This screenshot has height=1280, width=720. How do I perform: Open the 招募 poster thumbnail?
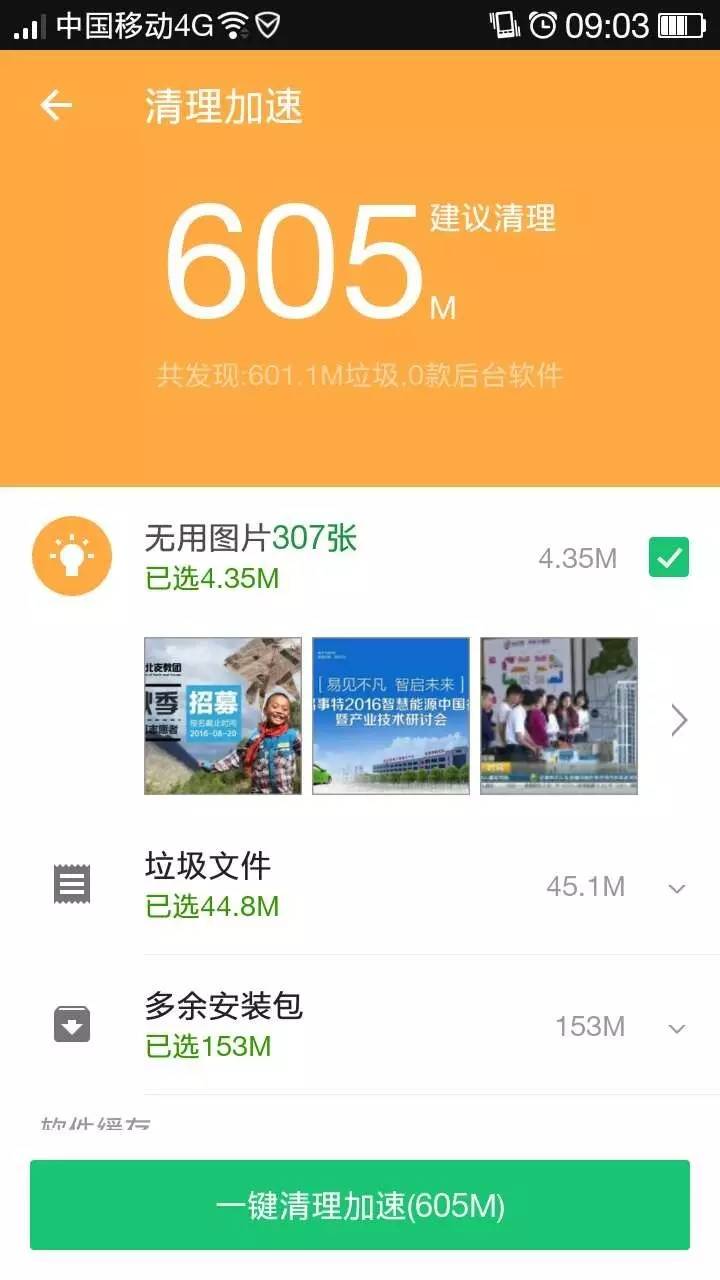pyautogui.click(x=223, y=716)
